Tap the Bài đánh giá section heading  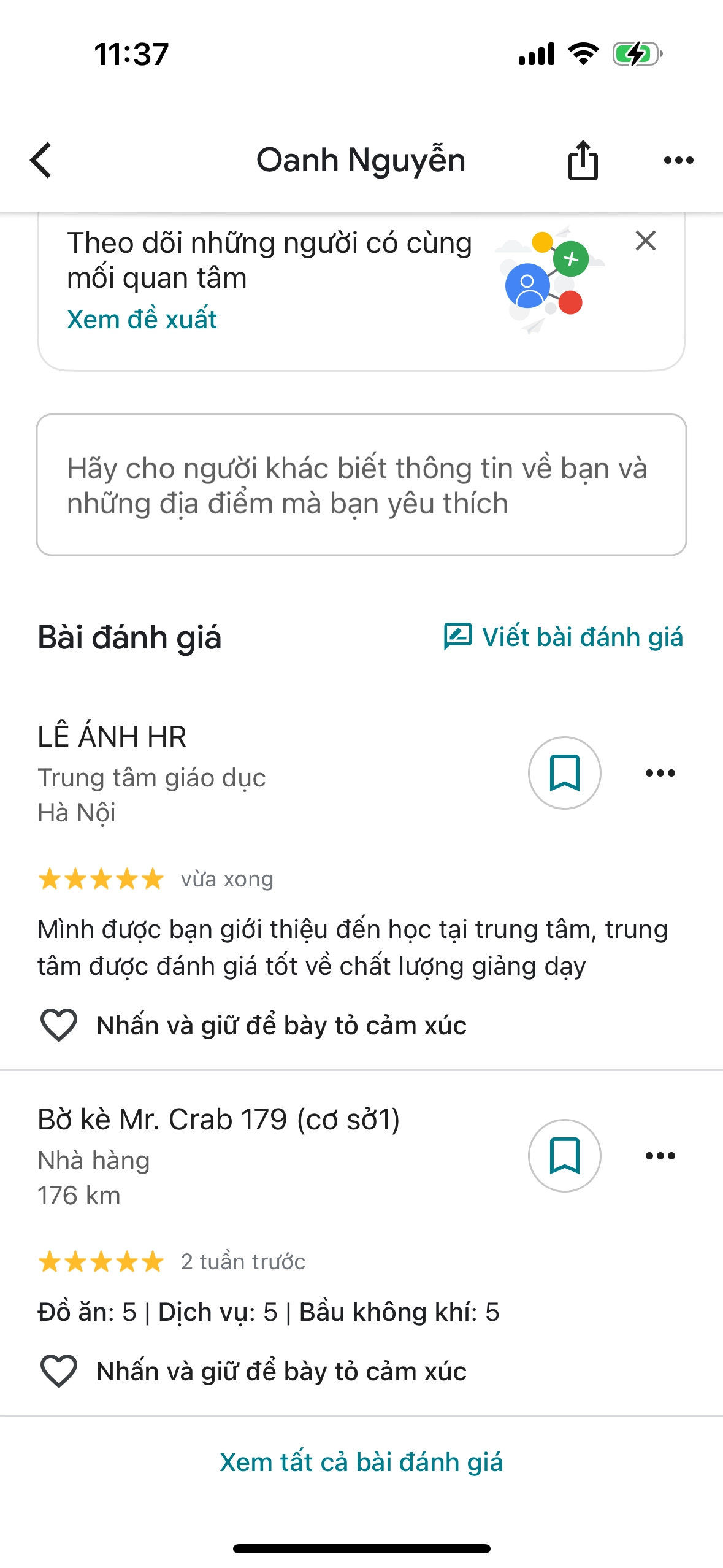[x=131, y=638]
